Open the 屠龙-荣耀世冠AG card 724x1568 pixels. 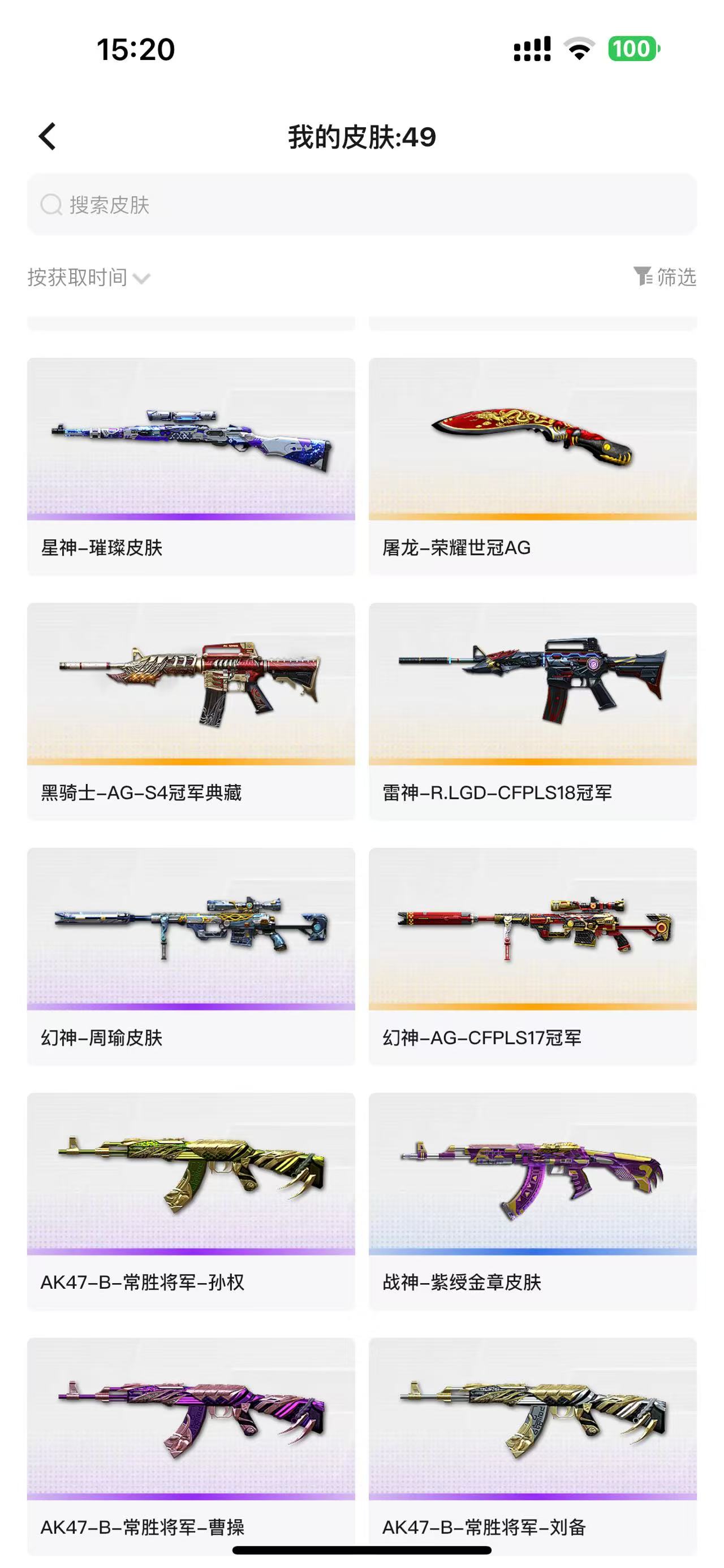coord(533,466)
